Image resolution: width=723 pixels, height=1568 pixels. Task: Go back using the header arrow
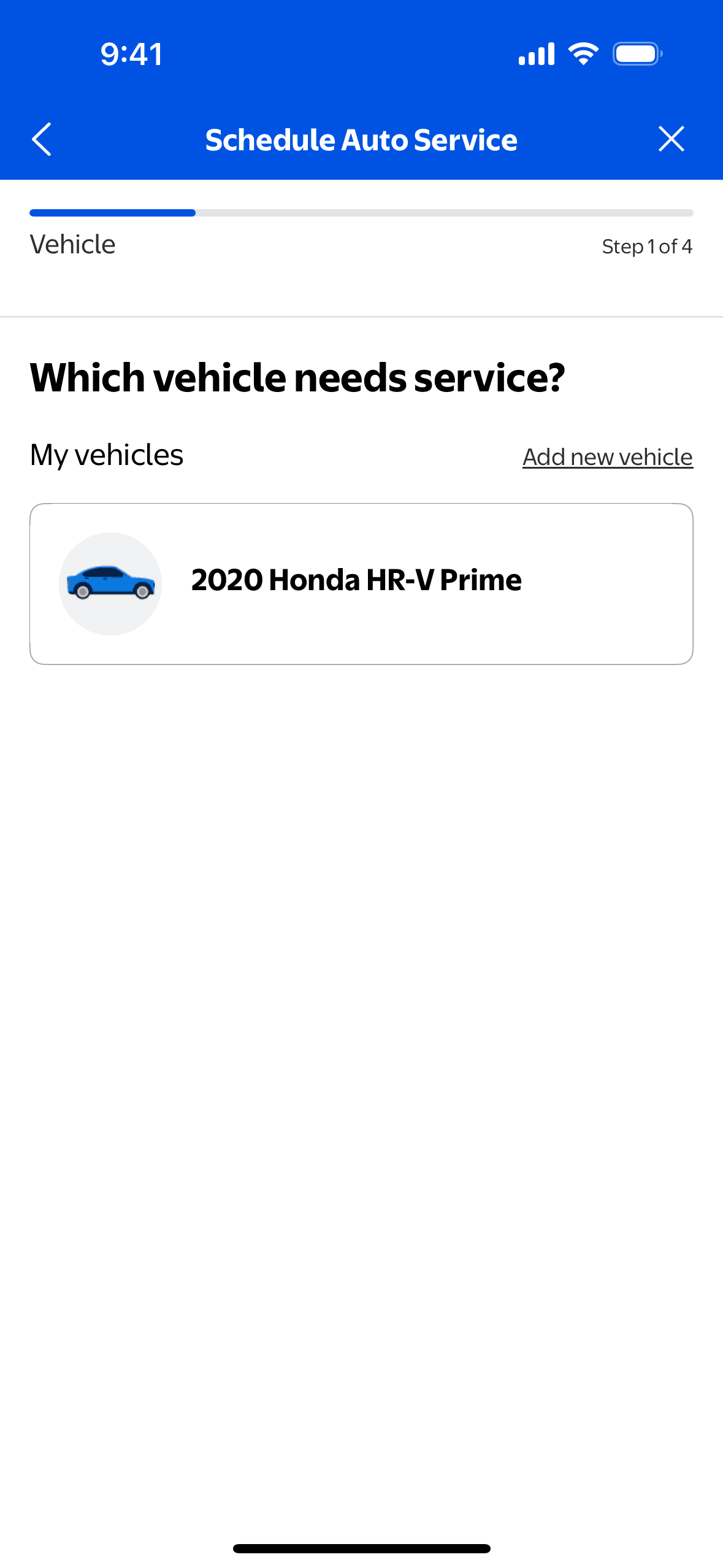pyautogui.click(x=42, y=139)
